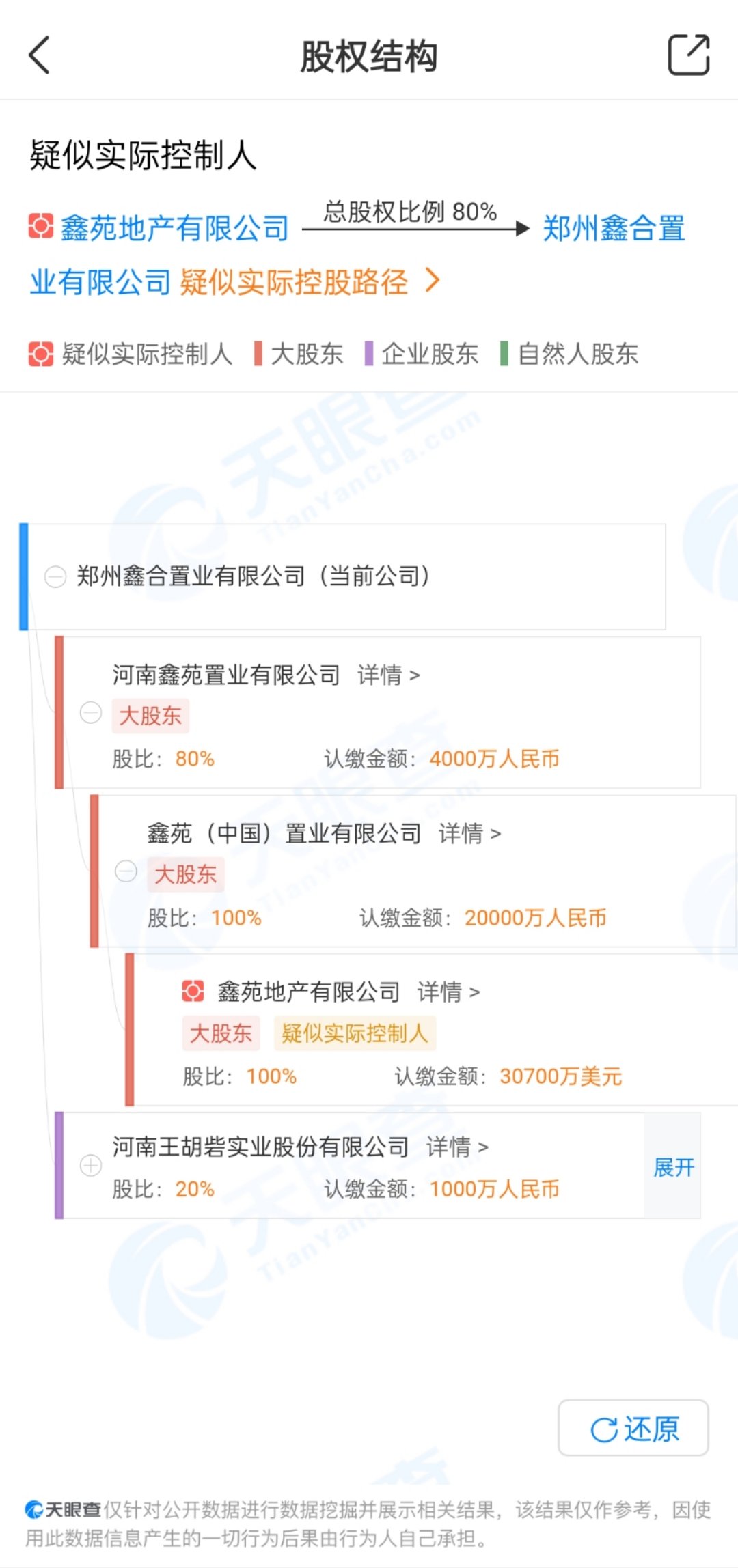738x1568 pixels.
Task: Open 详情 for 鑫苑（中国）置业有限公司
Action: pyautogui.click(x=469, y=833)
